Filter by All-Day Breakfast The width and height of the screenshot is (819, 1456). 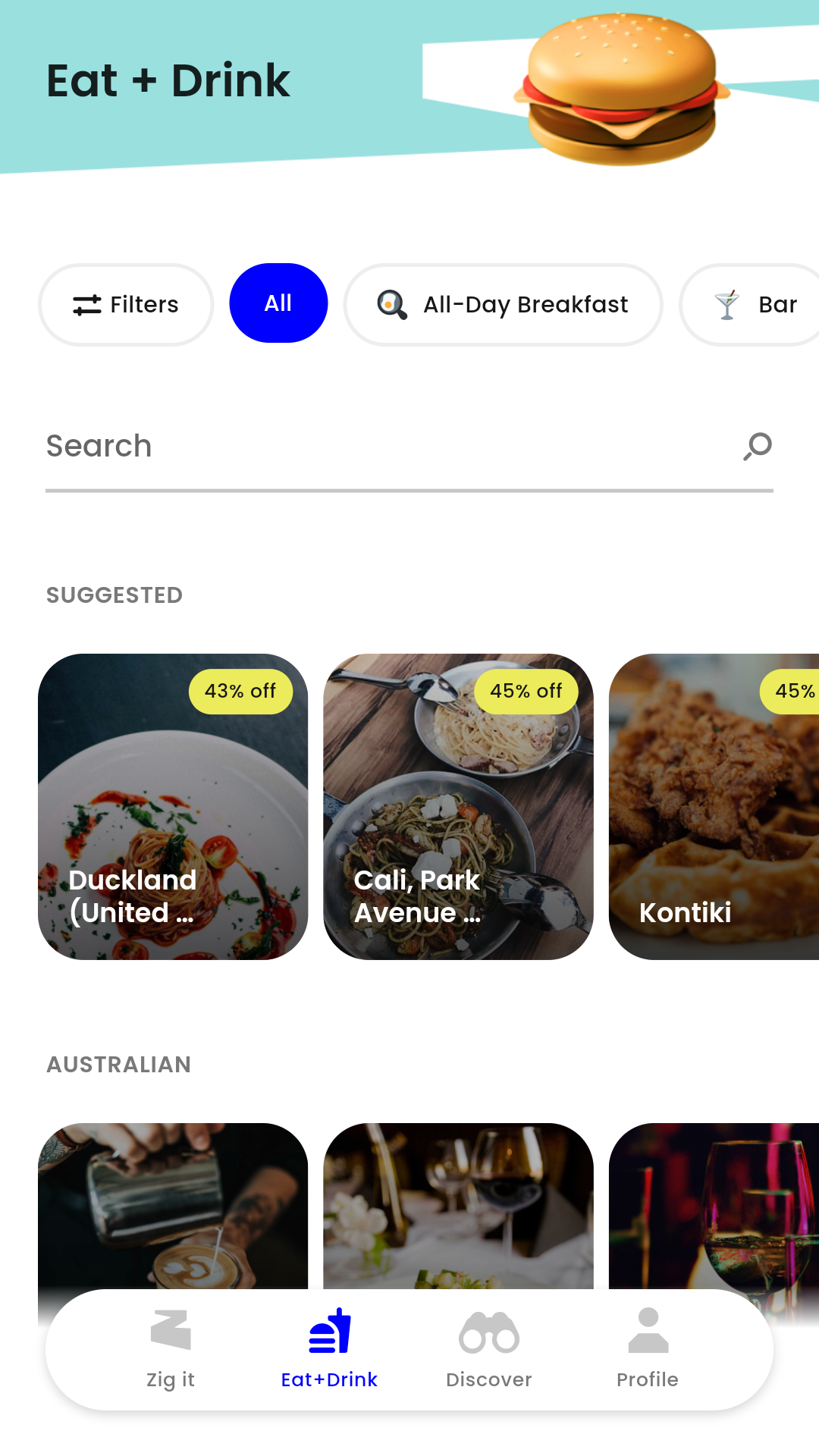(x=504, y=305)
